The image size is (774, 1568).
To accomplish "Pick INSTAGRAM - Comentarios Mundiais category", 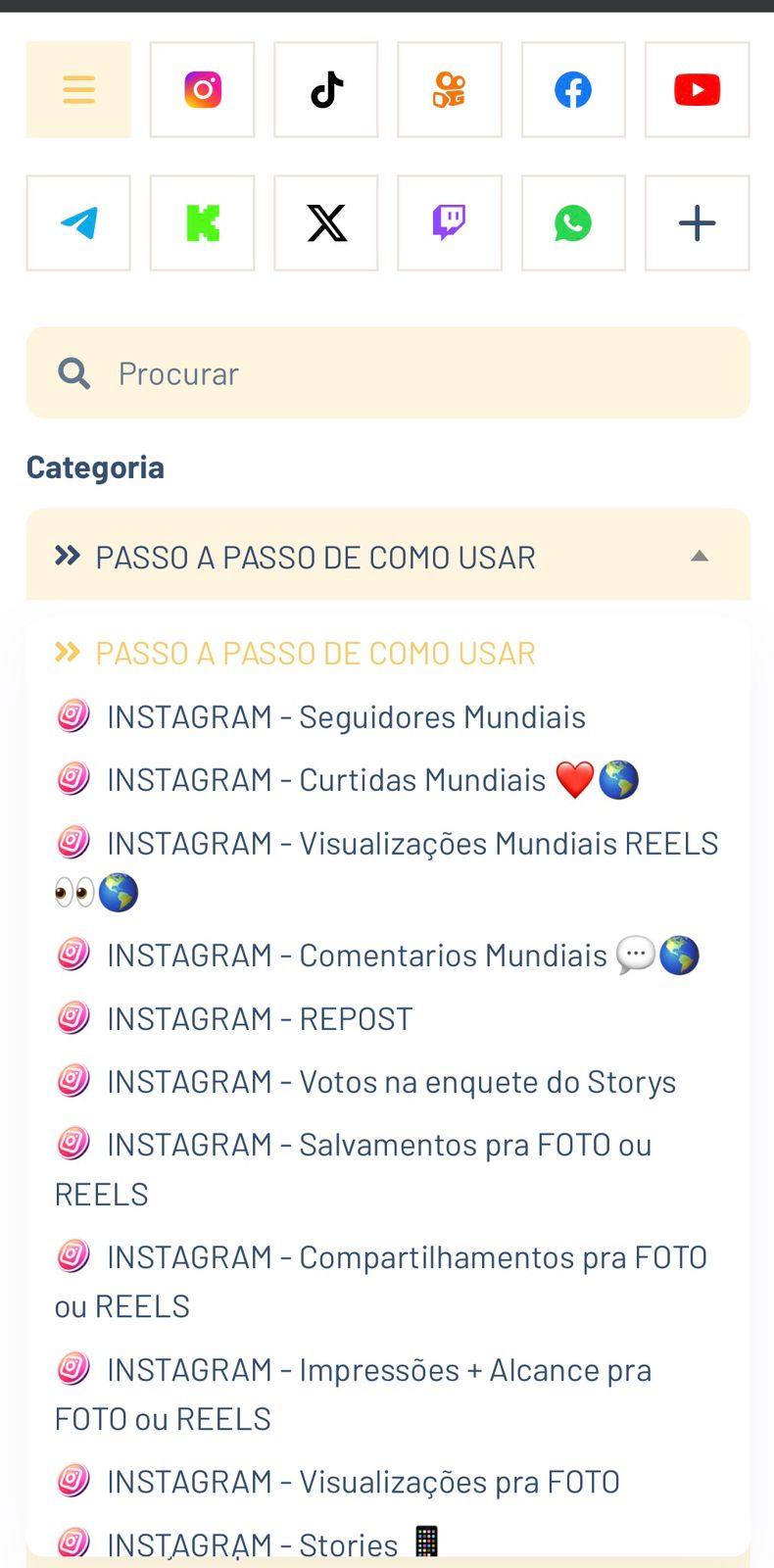I will [x=357, y=955].
